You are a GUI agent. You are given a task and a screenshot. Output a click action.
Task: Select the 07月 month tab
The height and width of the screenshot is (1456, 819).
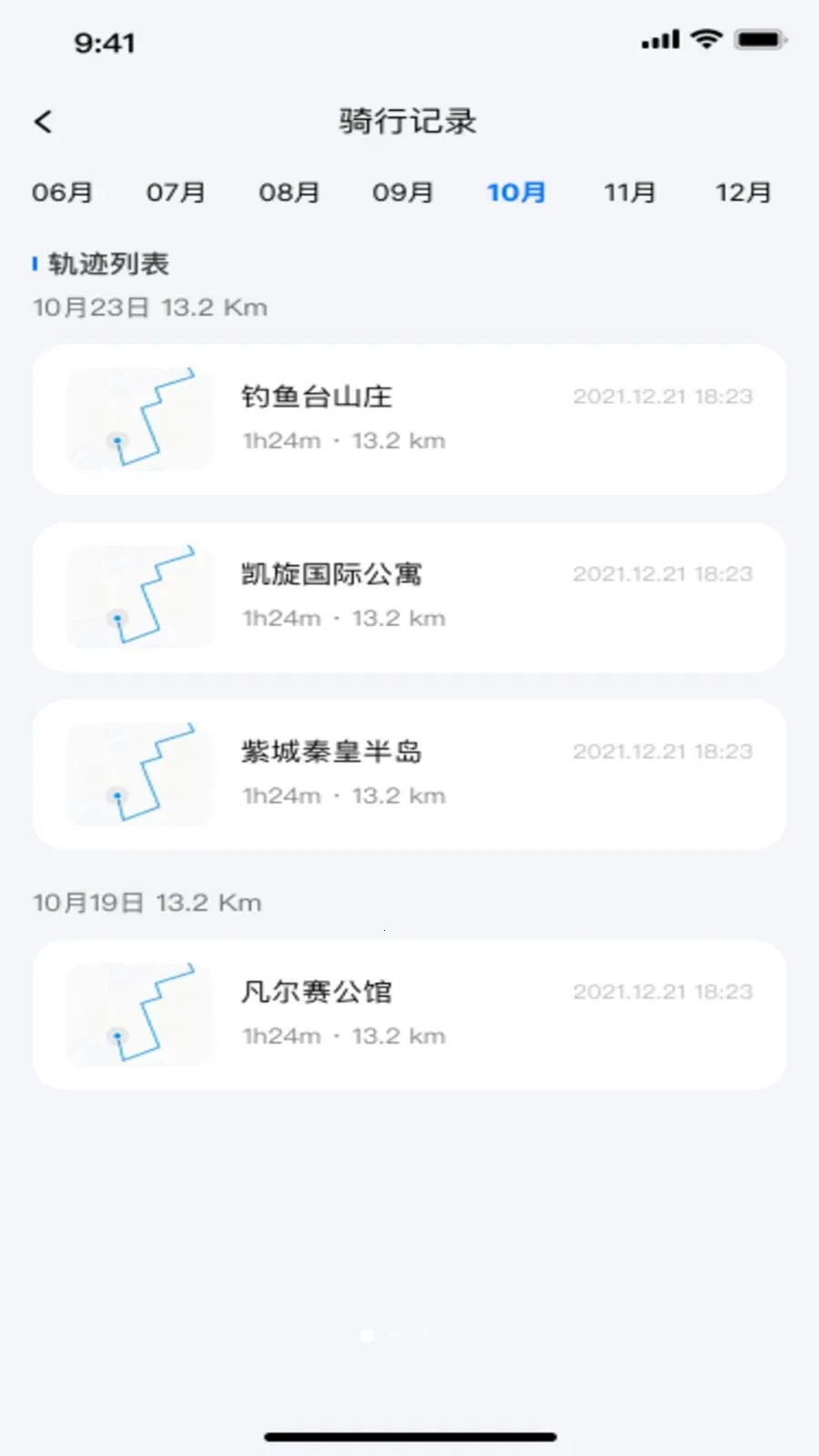pyautogui.click(x=176, y=192)
